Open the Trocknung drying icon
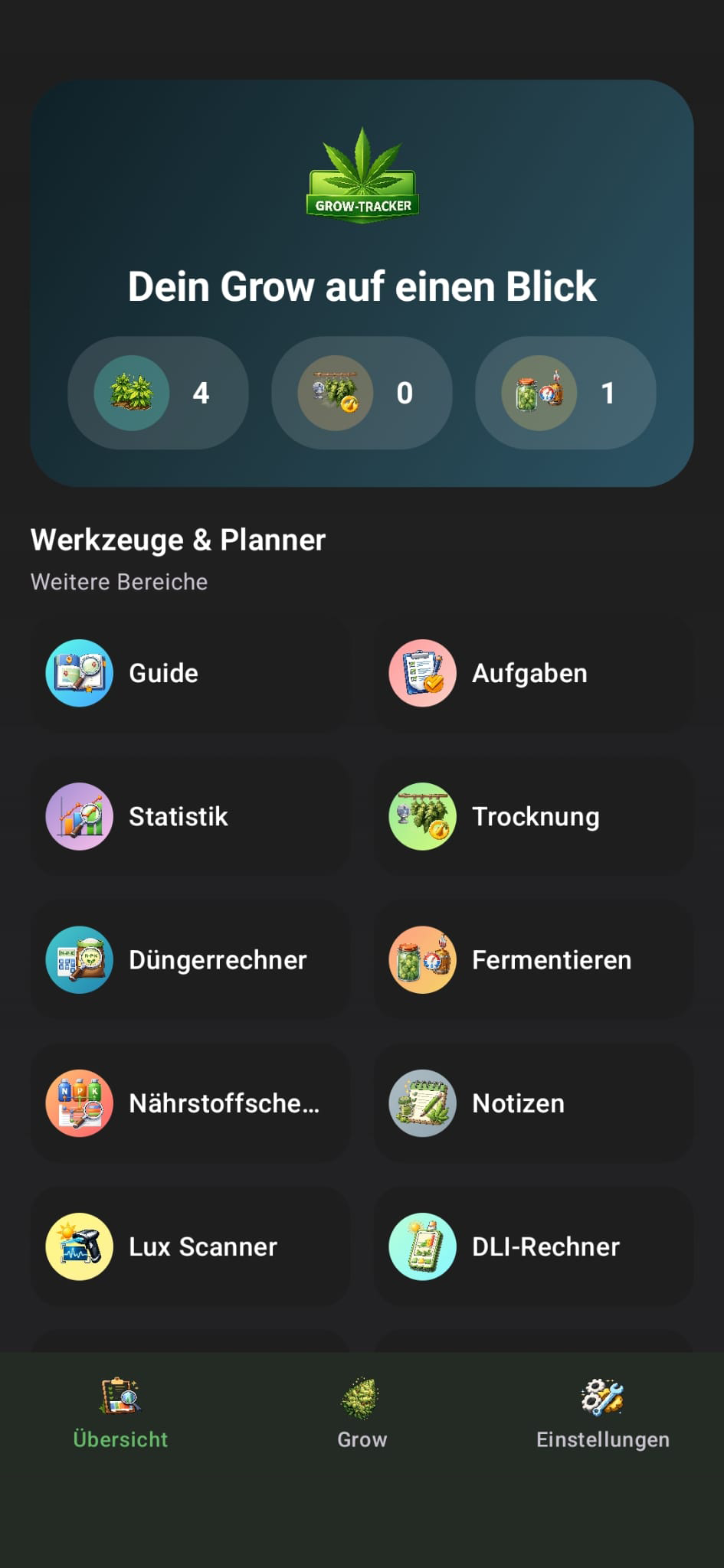The height and width of the screenshot is (1568, 724). 421,815
